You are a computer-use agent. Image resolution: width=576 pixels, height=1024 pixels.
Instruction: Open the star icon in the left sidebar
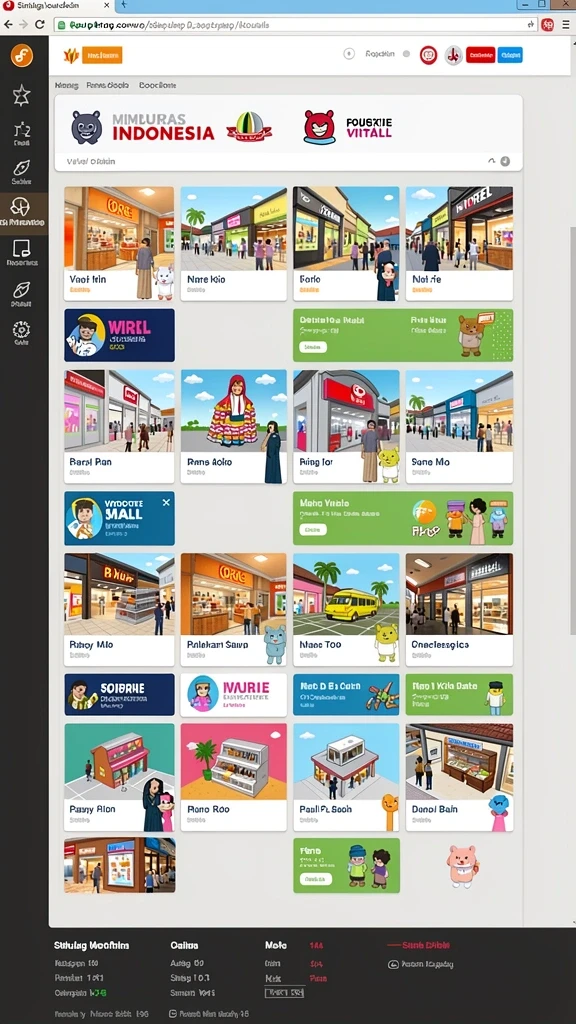tap(22, 95)
